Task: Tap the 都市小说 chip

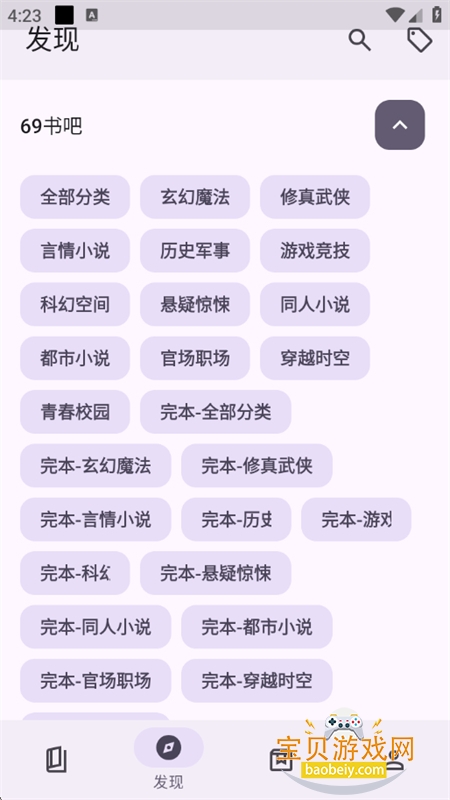Action: 75,358
